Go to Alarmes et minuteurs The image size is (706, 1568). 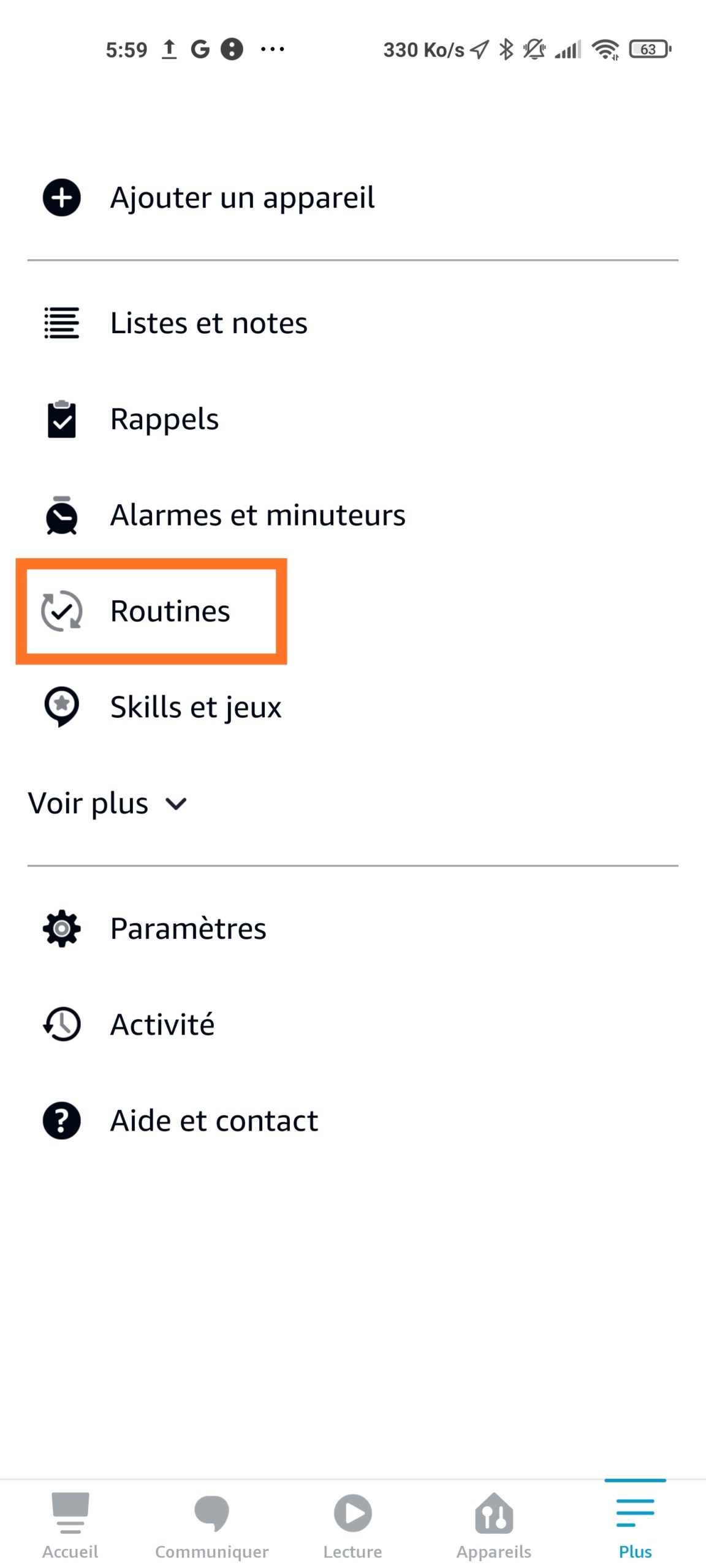pyautogui.click(x=352, y=515)
